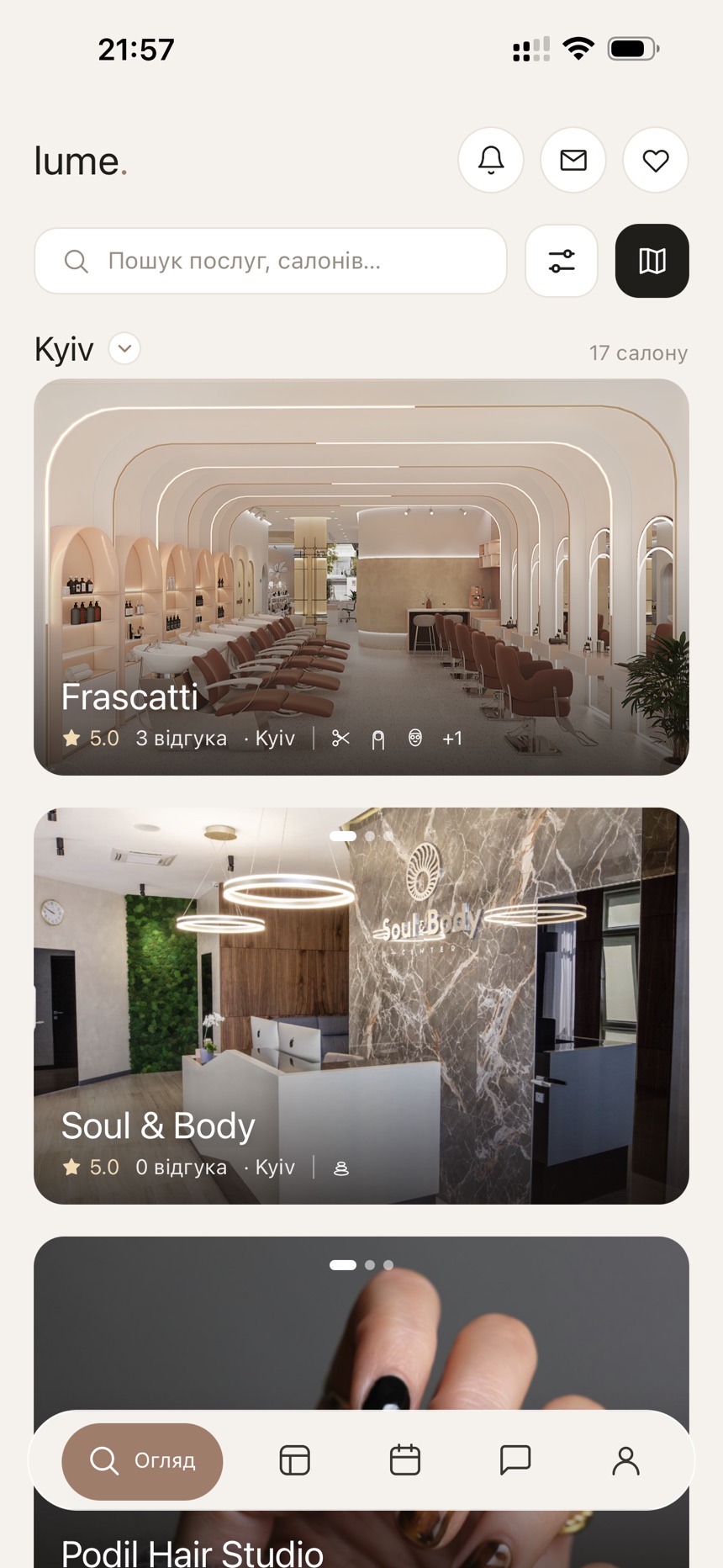This screenshot has width=723, height=1568.
Task: Switch to the chat tab
Action: 515,1460
